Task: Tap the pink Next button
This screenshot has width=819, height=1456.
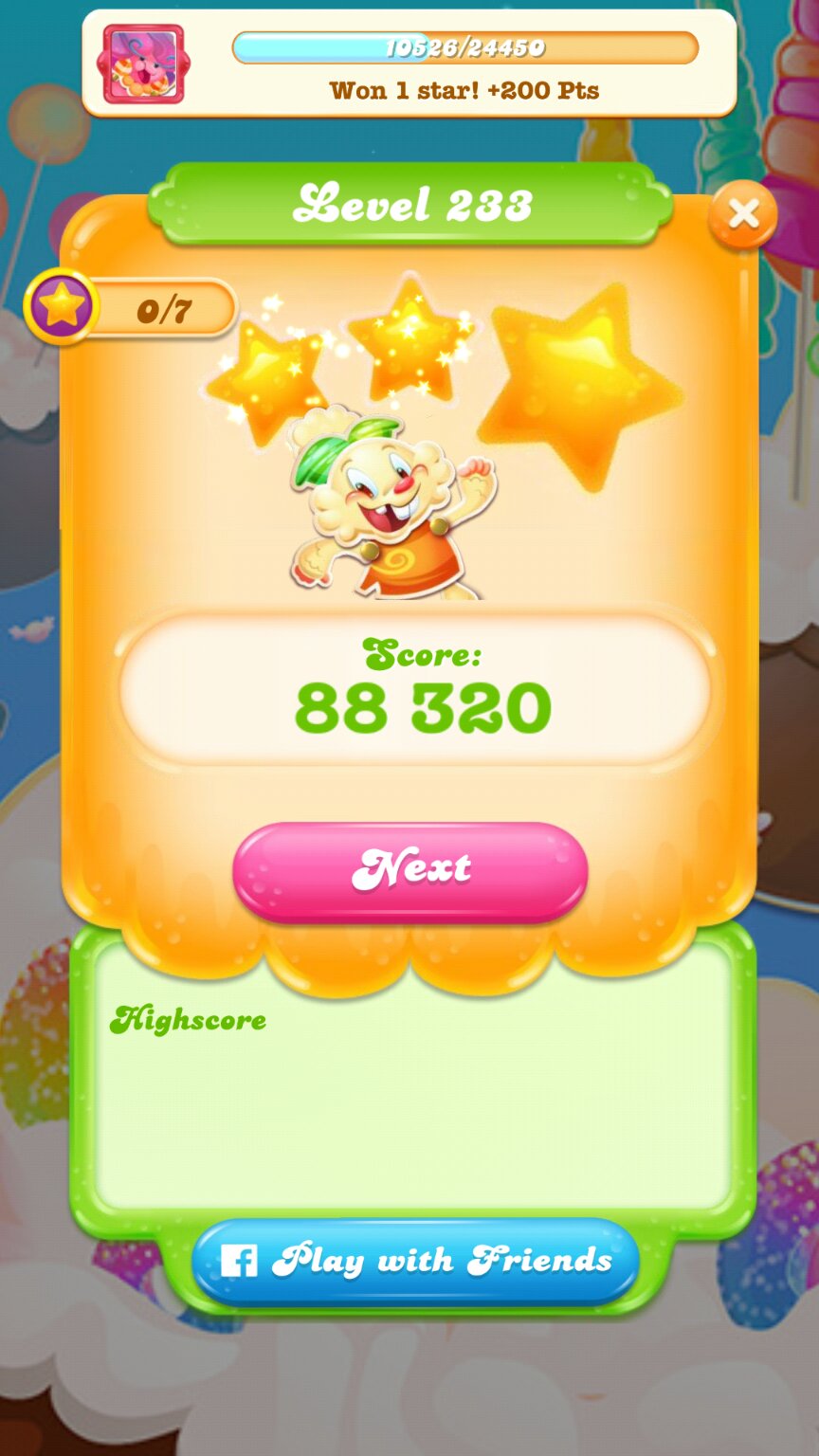Action: [x=409, y=870]
